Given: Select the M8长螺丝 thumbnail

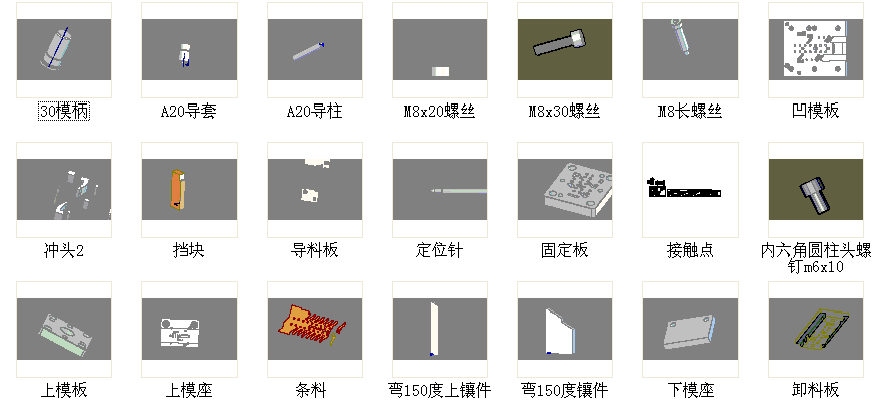Looking at the screenshot, I should click(x=690, y=49).
